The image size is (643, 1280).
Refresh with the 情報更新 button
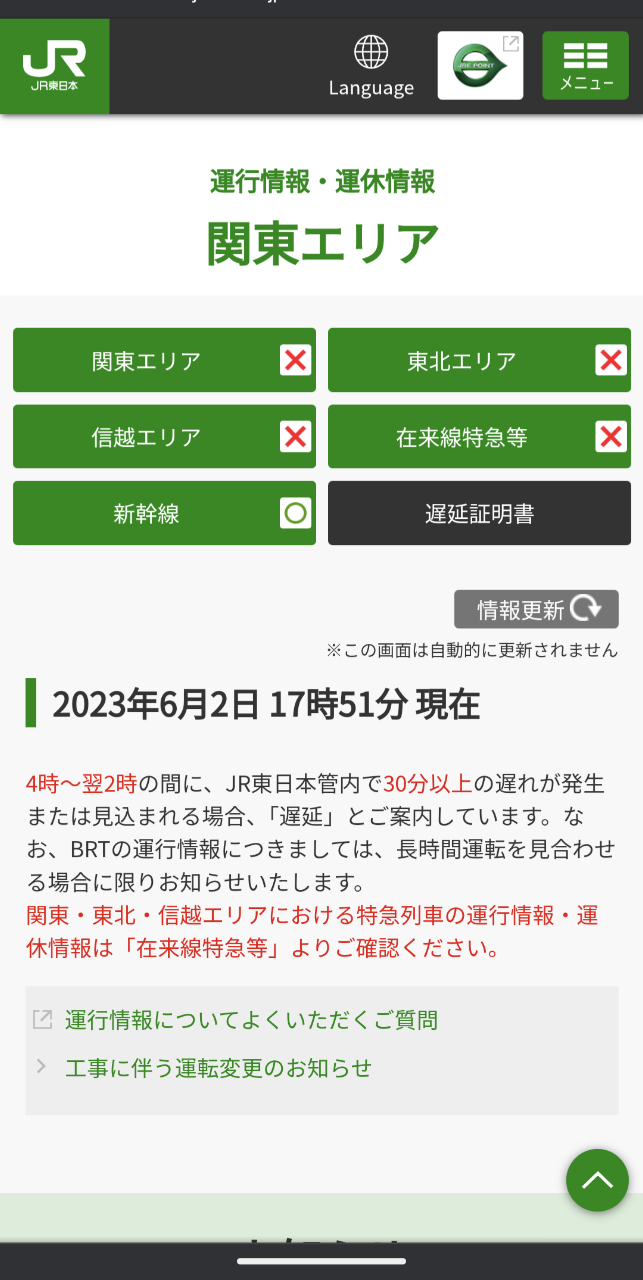coord(536,609)
